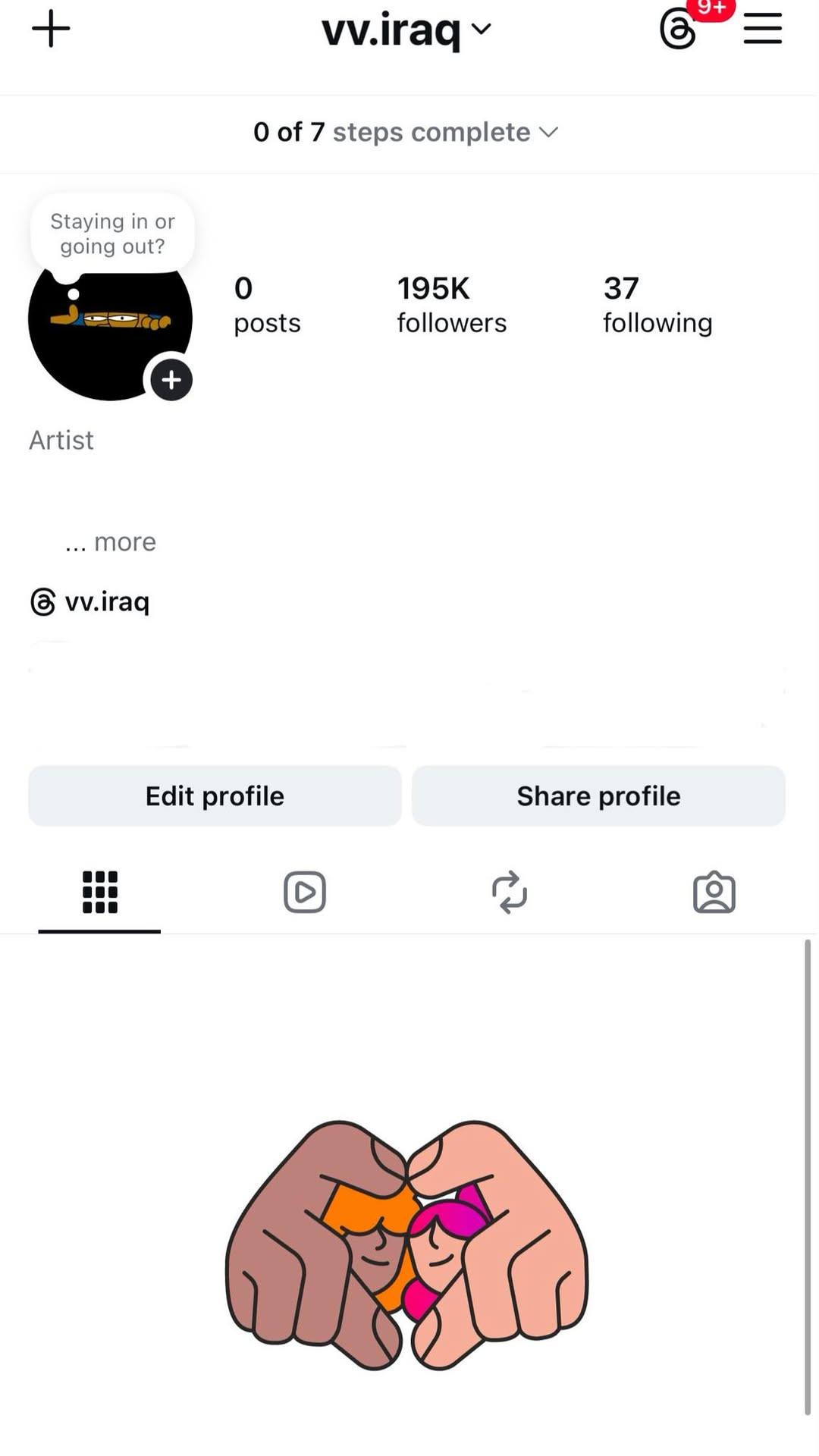This screenshot has height=1456, width=819.
Task: Tap the Share profile button
Action: point(598,796)
